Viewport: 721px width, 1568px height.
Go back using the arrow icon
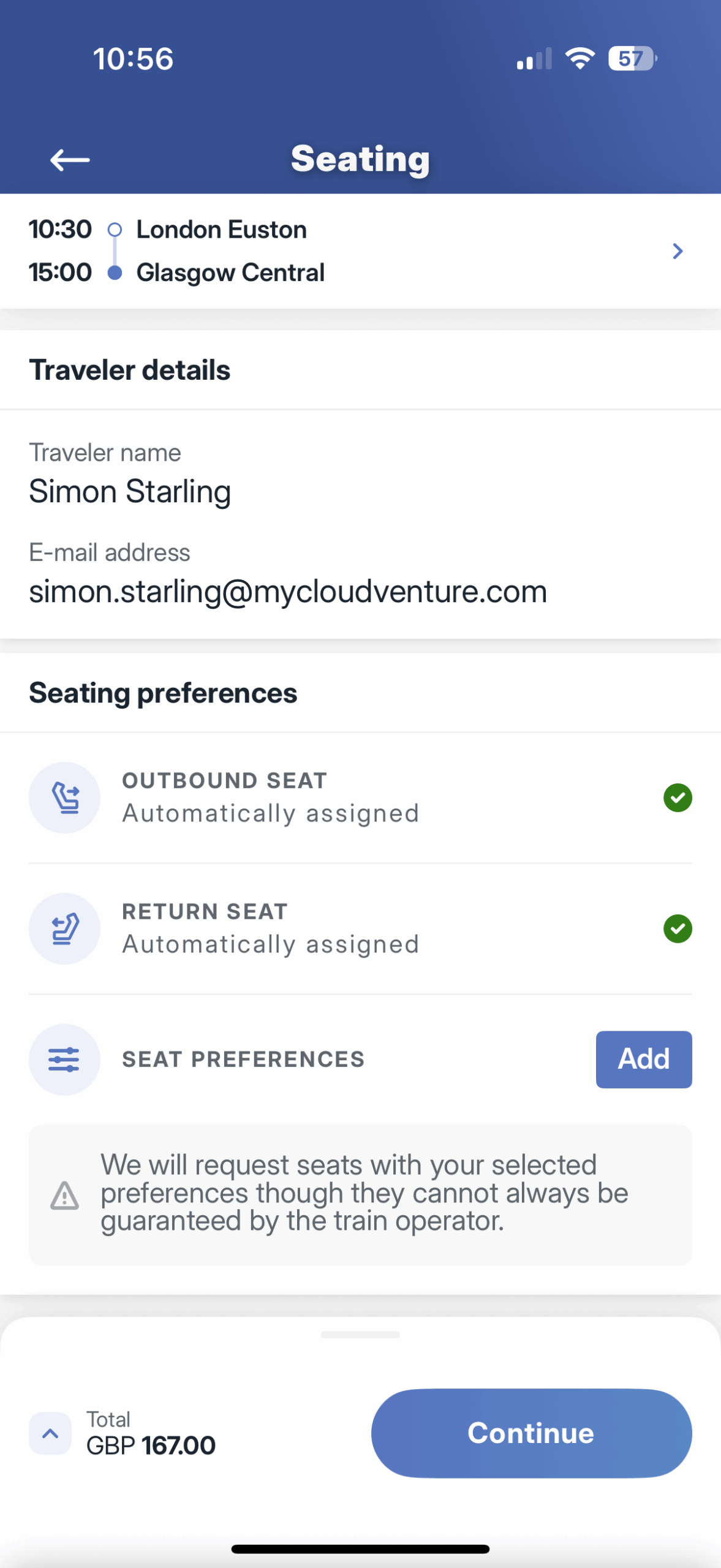point(70,160)
